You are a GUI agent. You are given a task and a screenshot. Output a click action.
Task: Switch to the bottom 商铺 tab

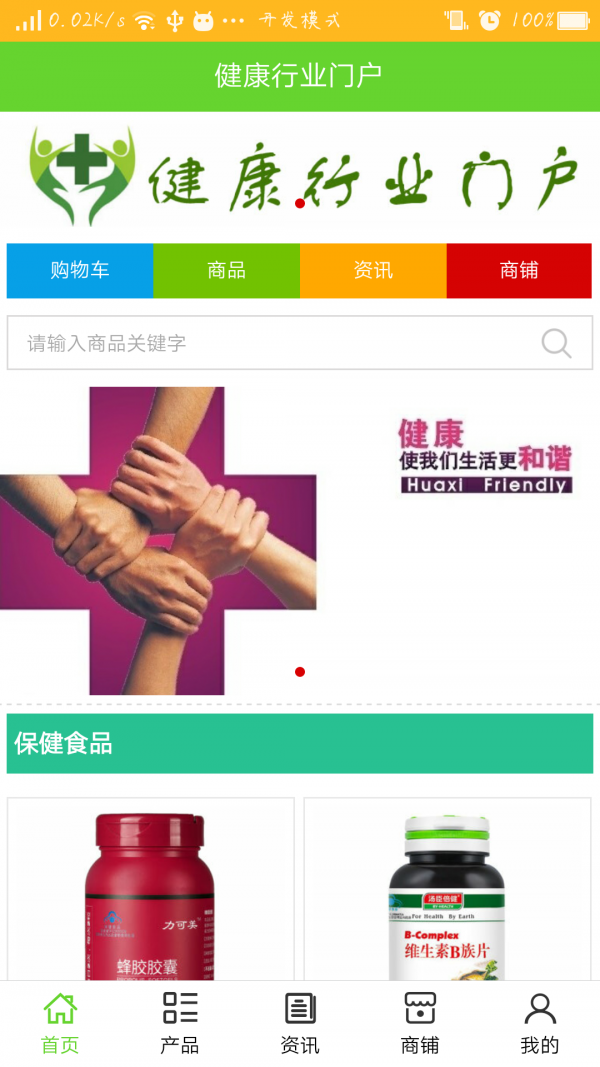[420, 1023]
